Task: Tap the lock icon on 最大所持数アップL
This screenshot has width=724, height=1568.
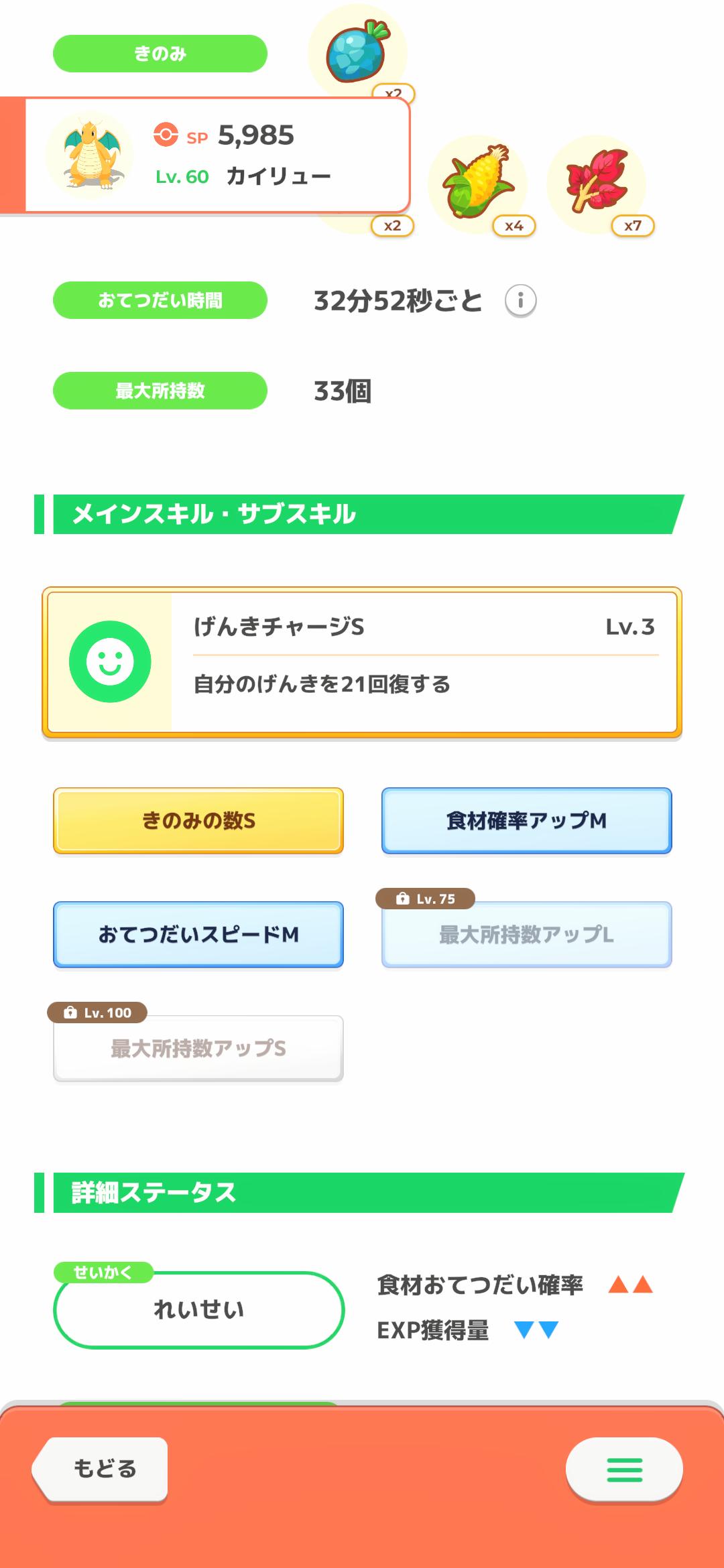Action: [403, 900]
